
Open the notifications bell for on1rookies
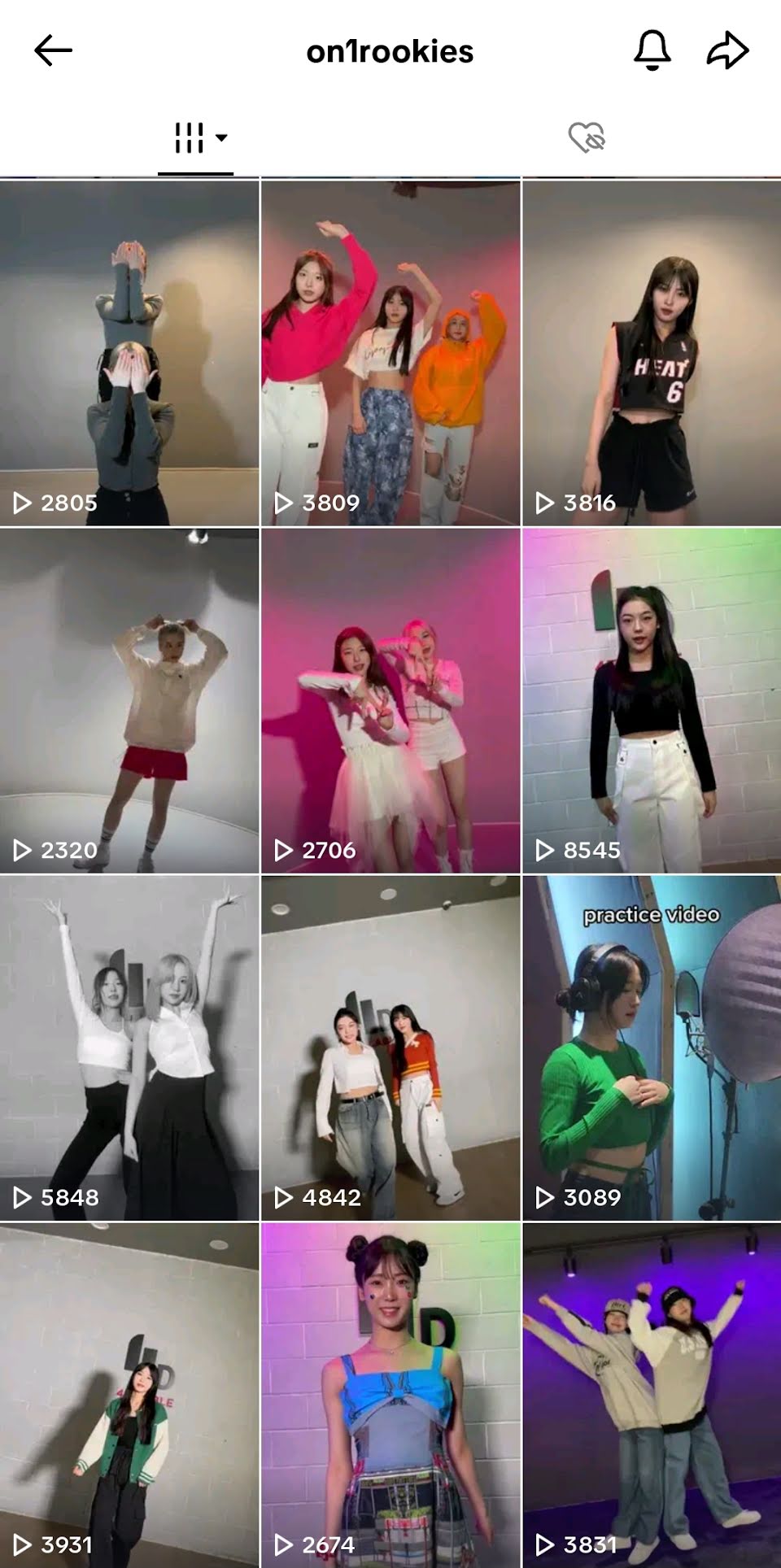pos(652,51)
